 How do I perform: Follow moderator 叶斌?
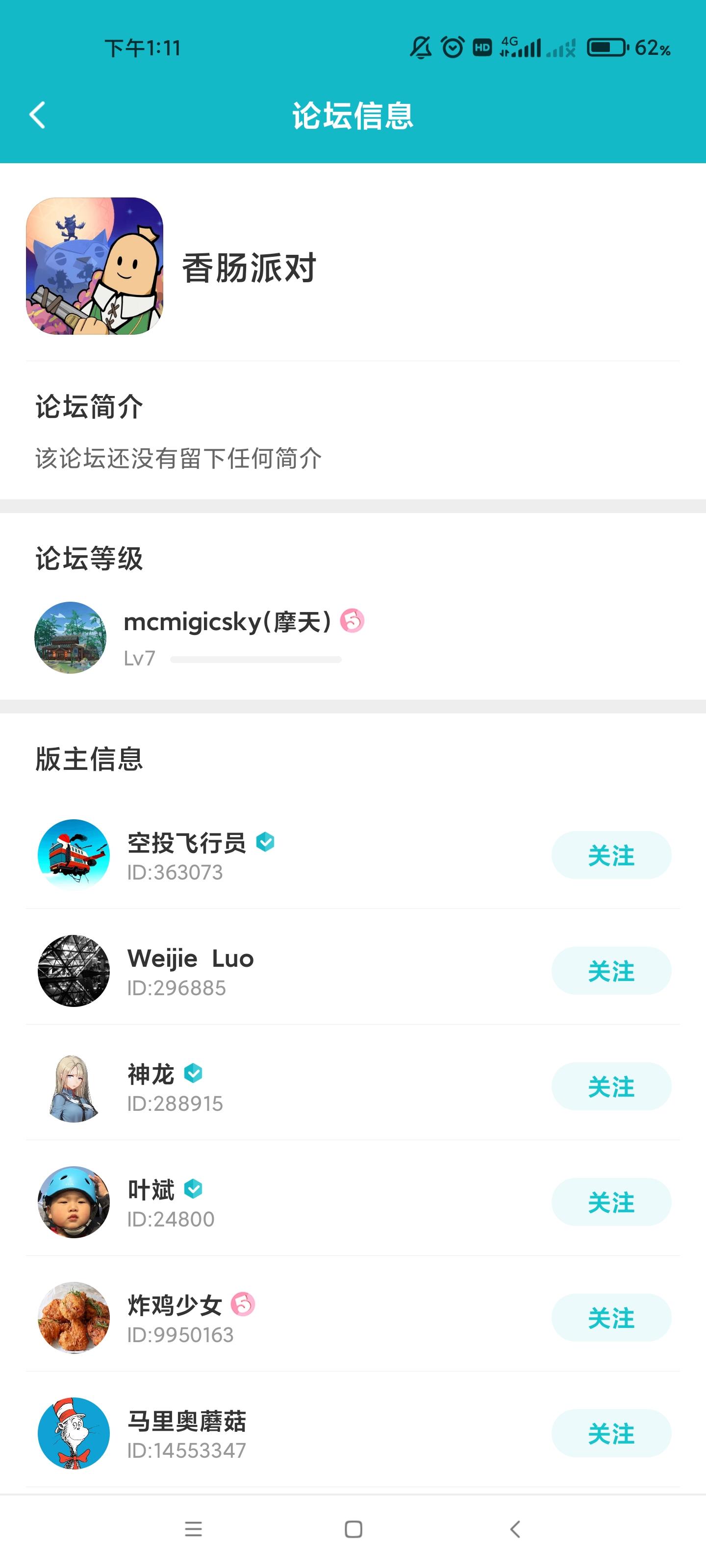coord(610,1202)
